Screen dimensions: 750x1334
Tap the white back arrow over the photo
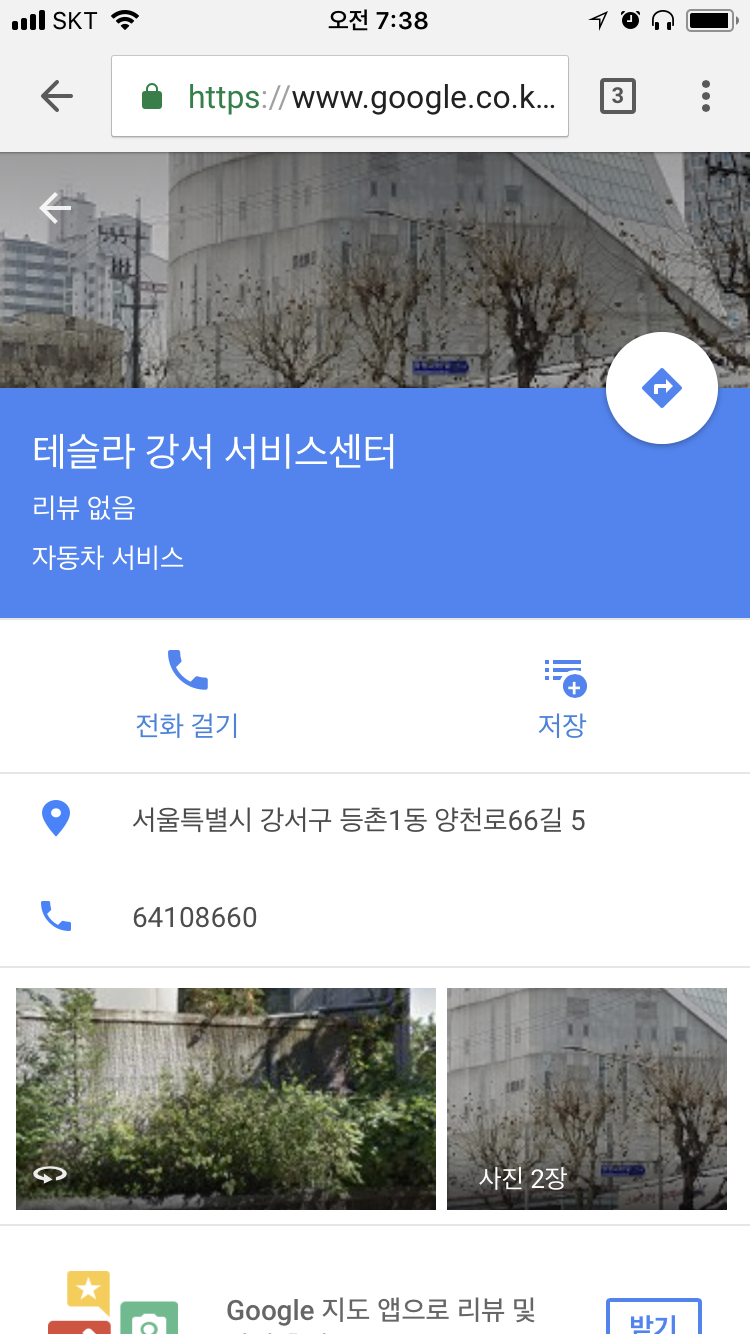55,208
